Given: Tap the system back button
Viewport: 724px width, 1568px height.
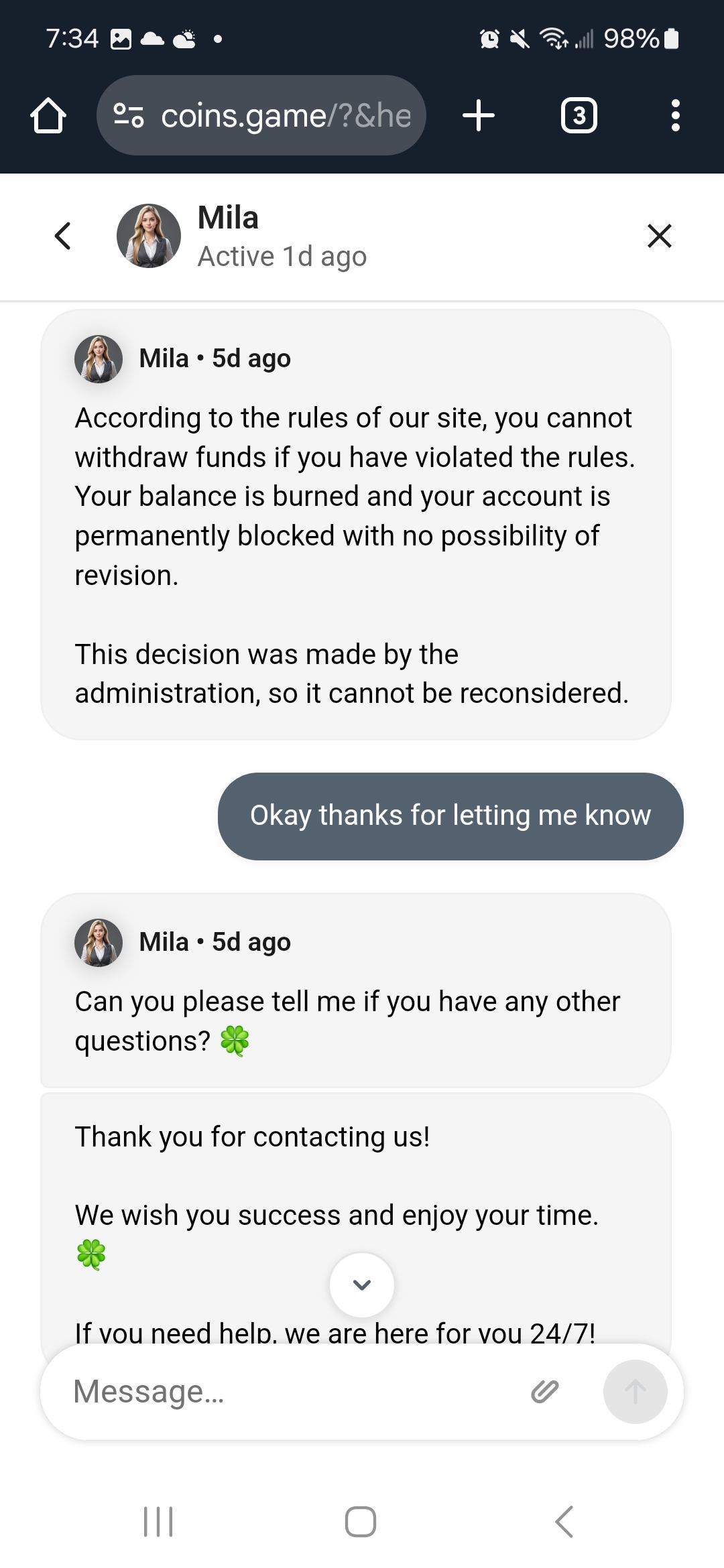Looking at the screenshot, I should point(564,1521).
